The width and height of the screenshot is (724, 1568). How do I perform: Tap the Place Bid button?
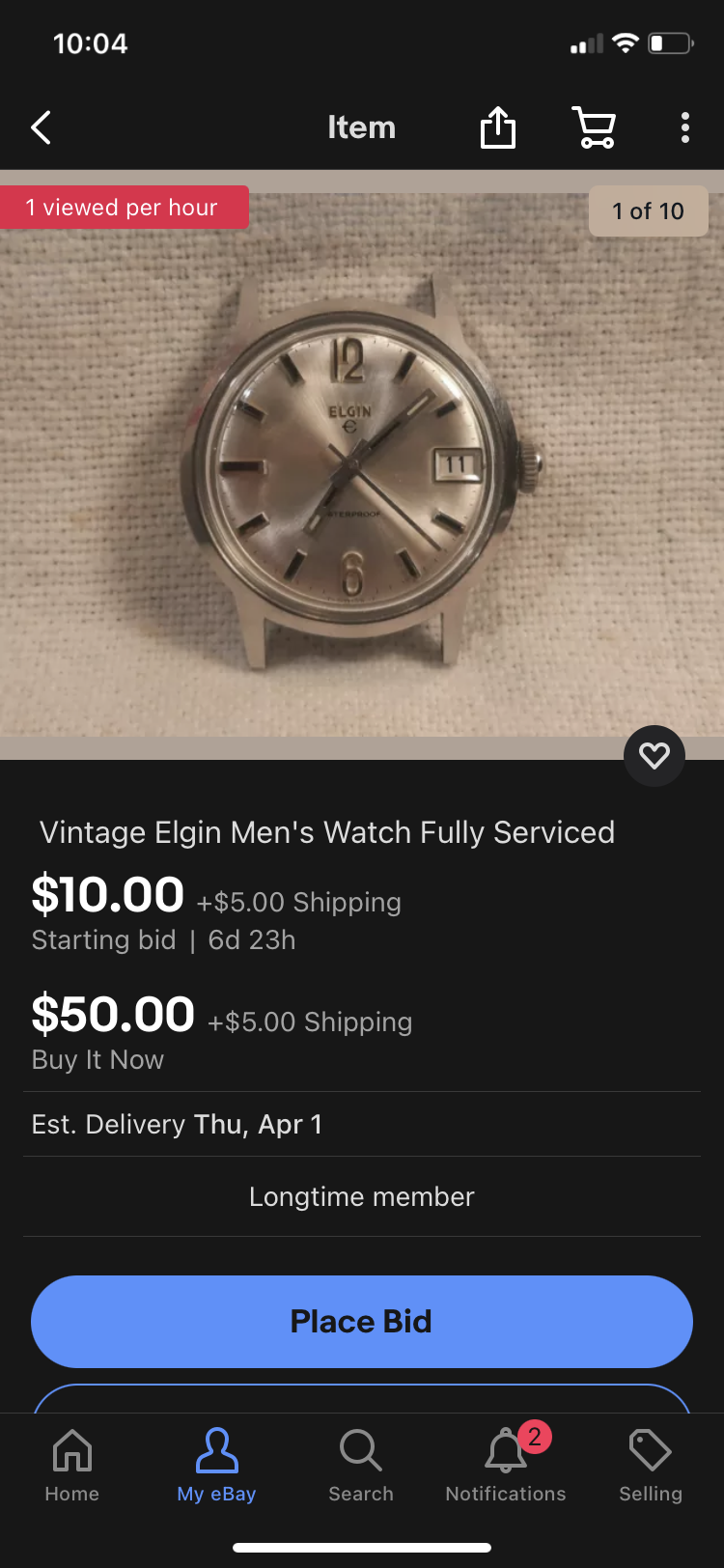coord(362,1321)
